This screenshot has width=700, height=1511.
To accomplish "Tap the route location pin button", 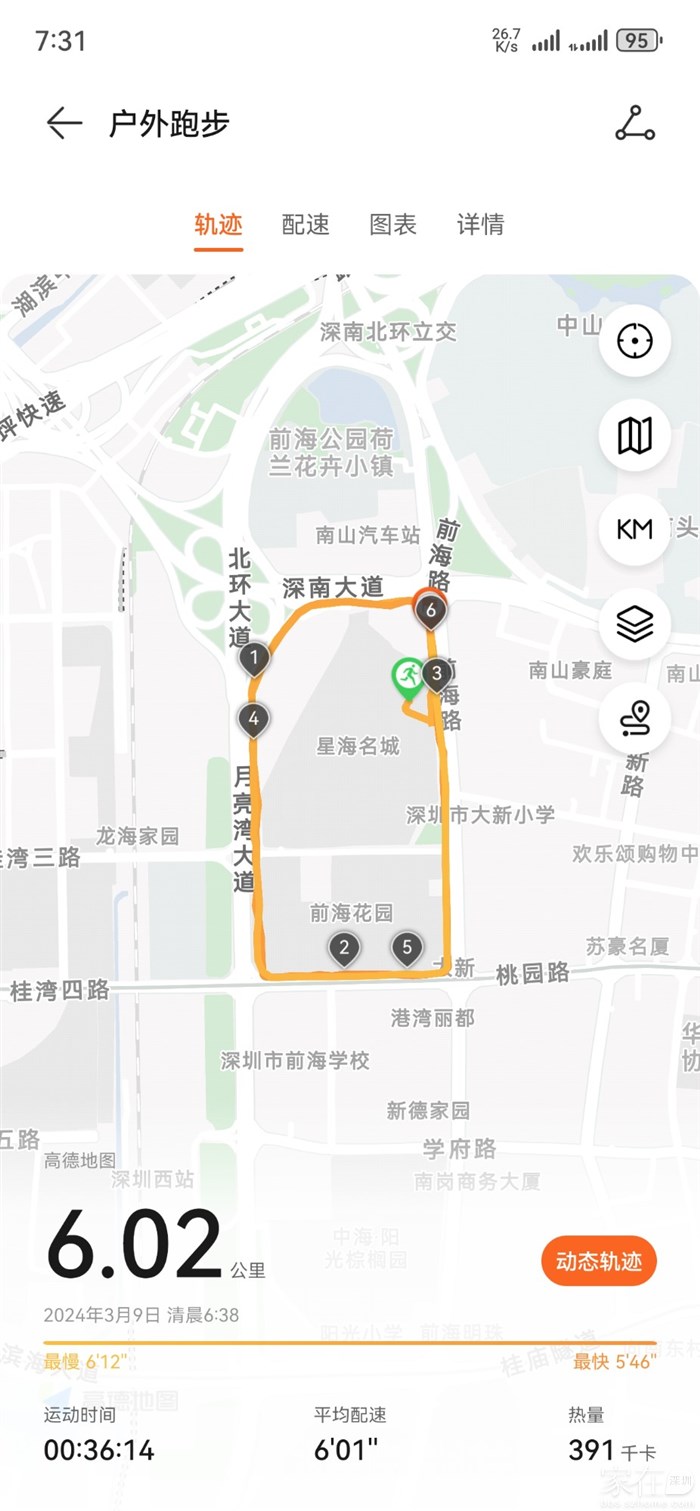I will [x=634, y=718].
